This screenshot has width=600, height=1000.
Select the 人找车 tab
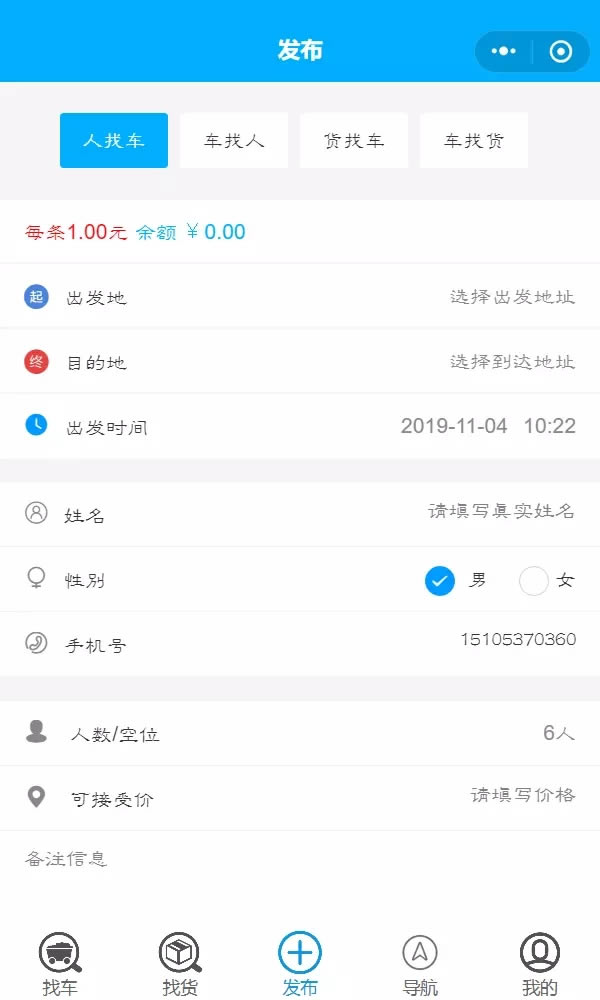click(113, 140)
